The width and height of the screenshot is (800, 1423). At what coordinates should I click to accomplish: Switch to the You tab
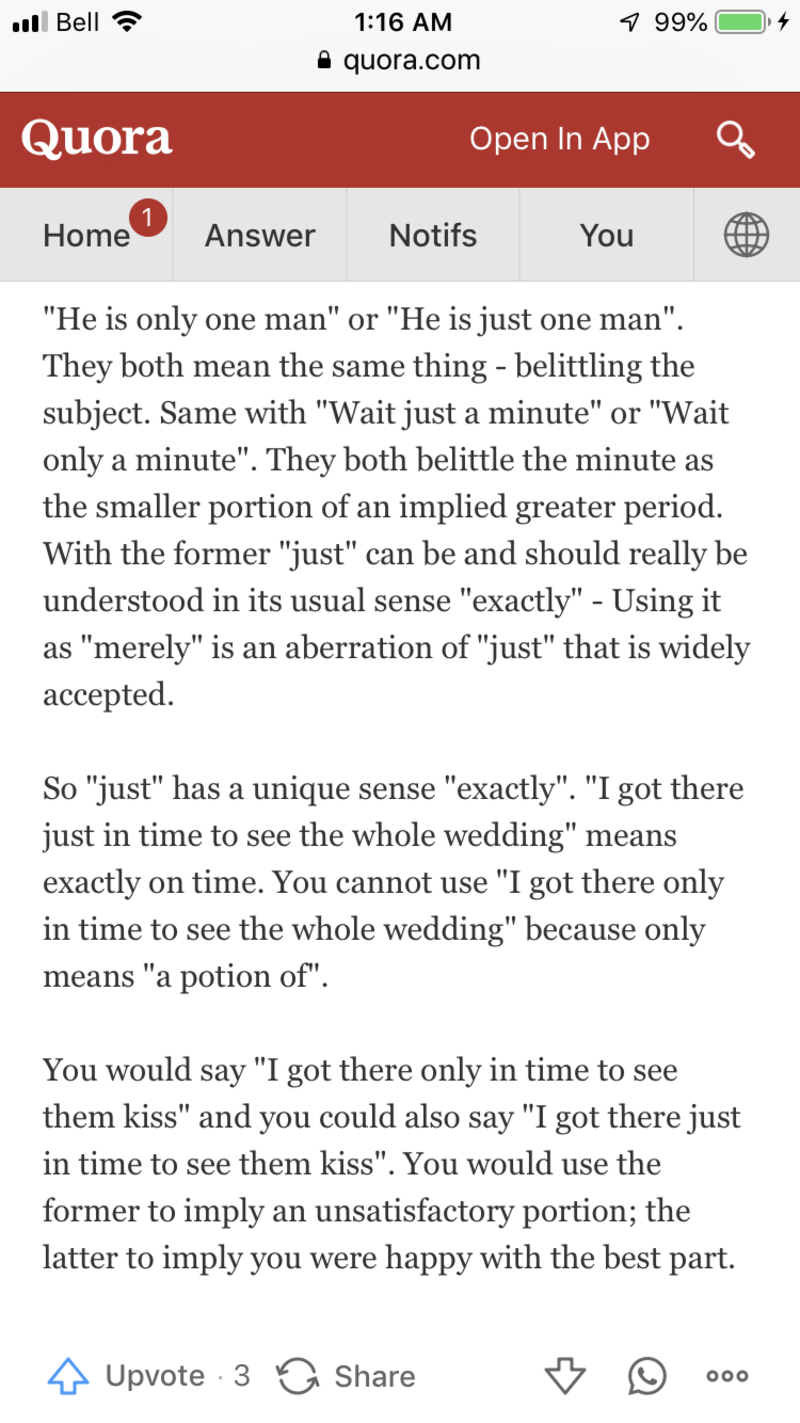click(607, 236)
